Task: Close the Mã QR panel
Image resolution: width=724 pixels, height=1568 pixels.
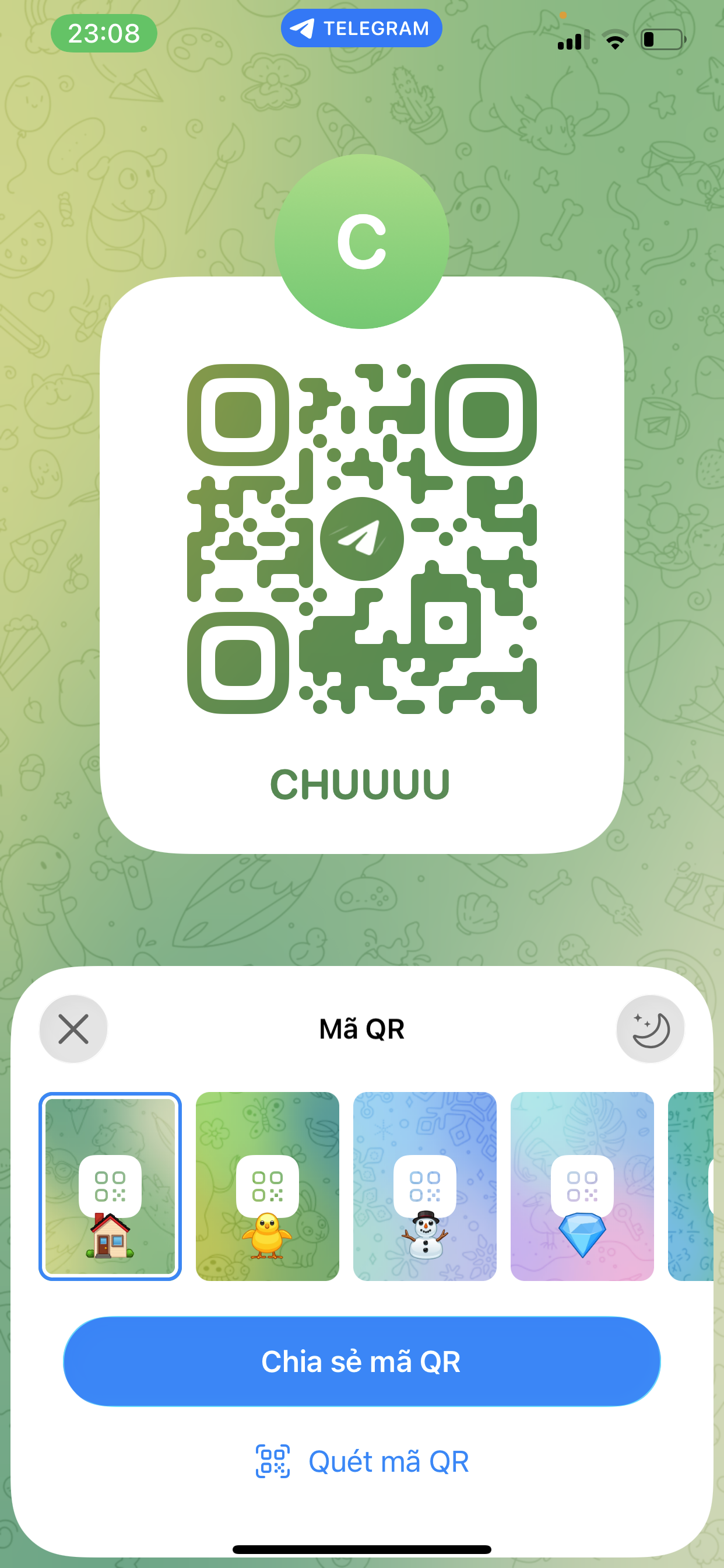Action: coord(73,1030)
